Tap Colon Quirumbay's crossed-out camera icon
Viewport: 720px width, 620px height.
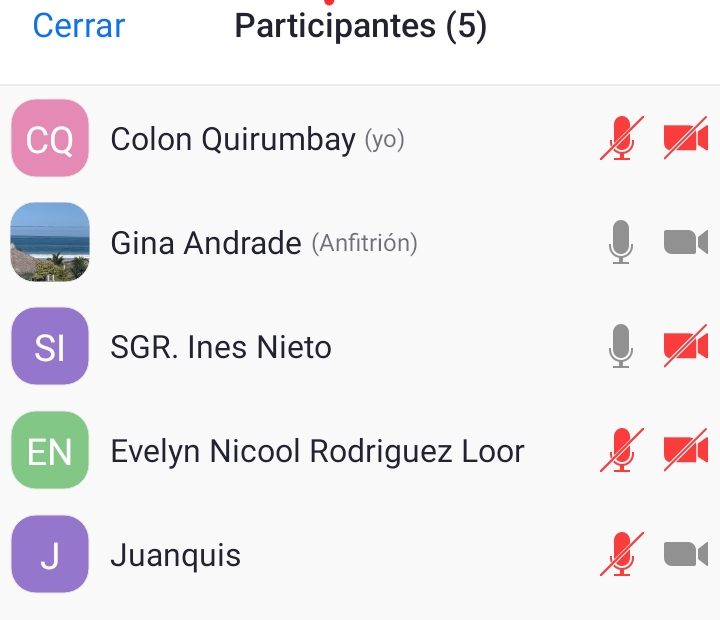click(685, 139)
